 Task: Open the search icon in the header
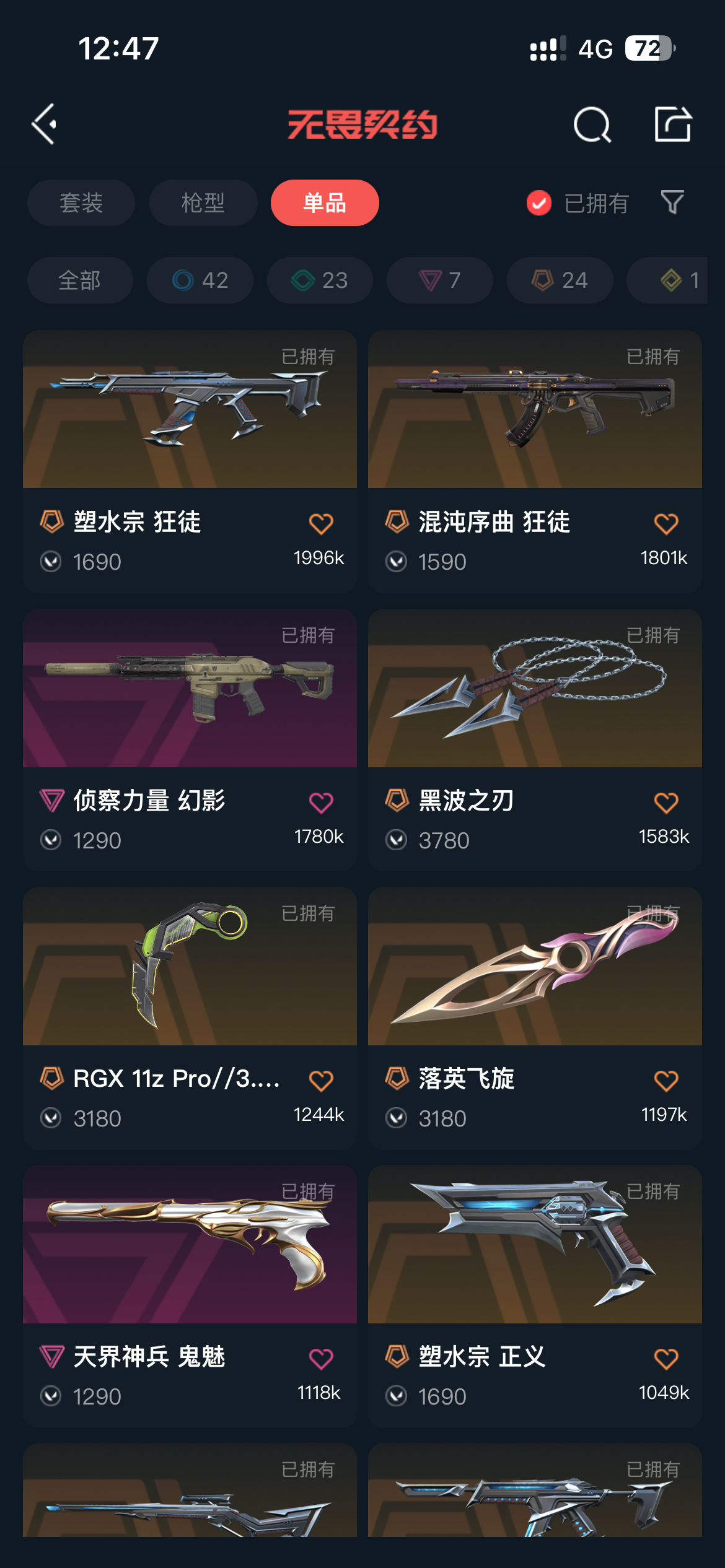click(592, 124)
